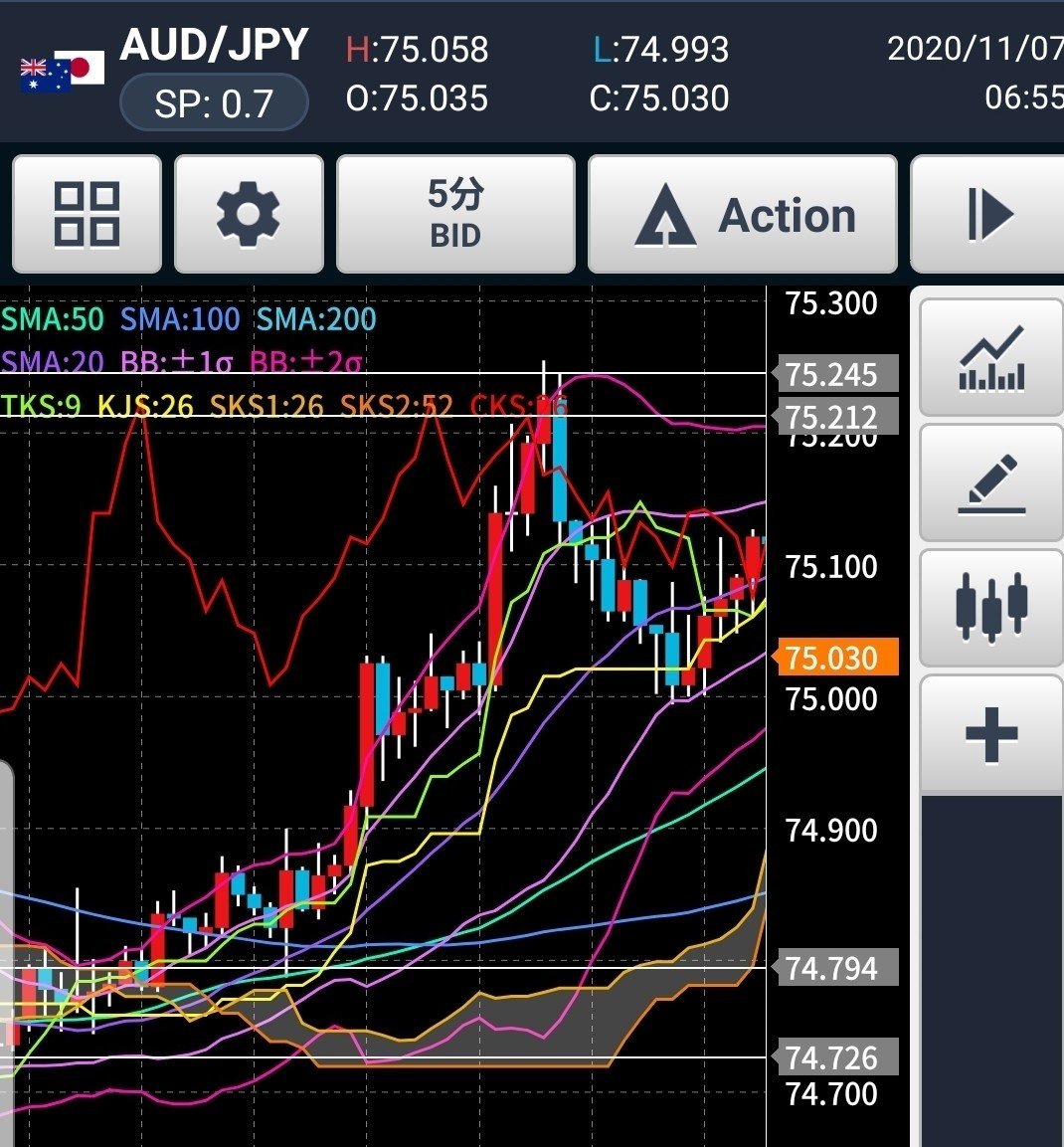Tap the plus button
This screenshot has height=1147, width=1064.
[x=990, y=735]
